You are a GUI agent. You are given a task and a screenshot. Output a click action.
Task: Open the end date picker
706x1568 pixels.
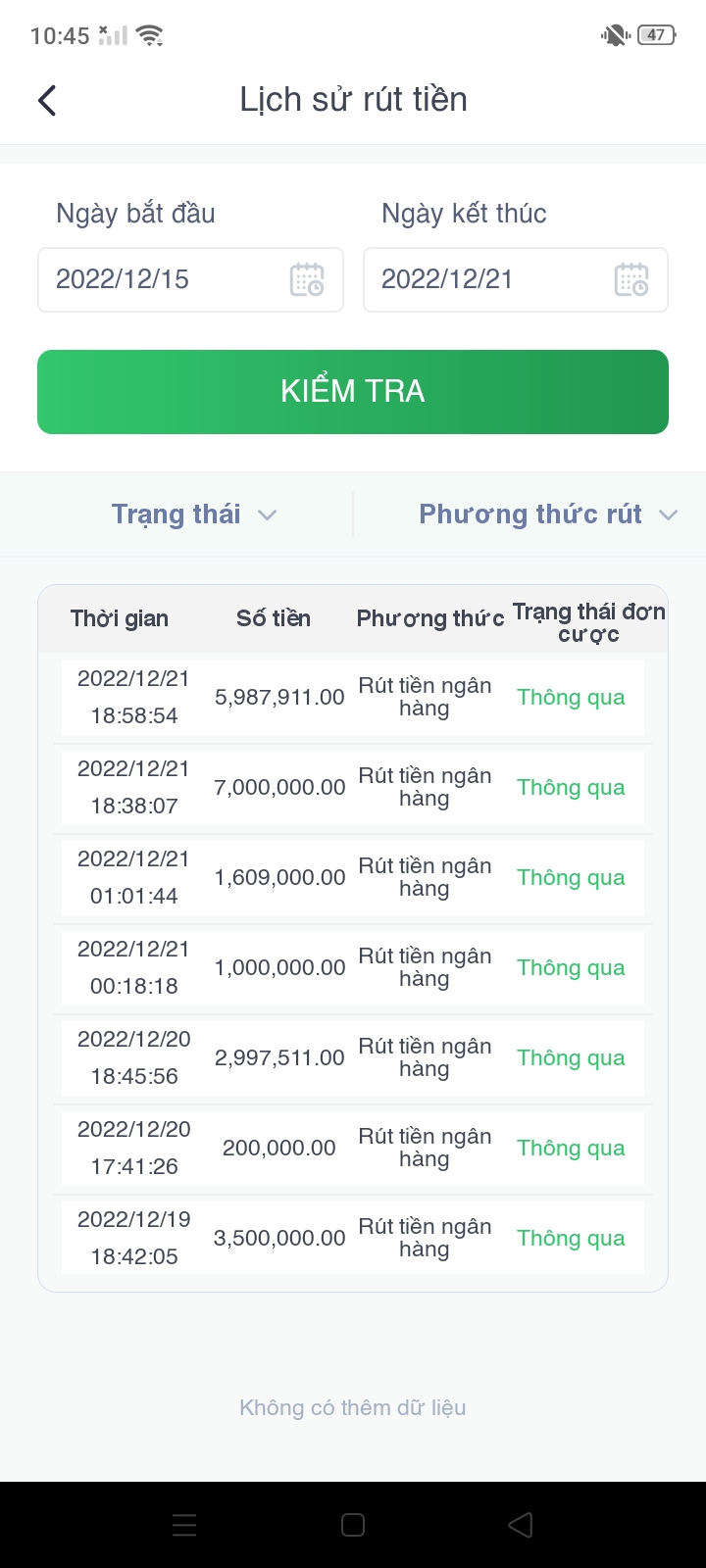(x=516, y=280)
